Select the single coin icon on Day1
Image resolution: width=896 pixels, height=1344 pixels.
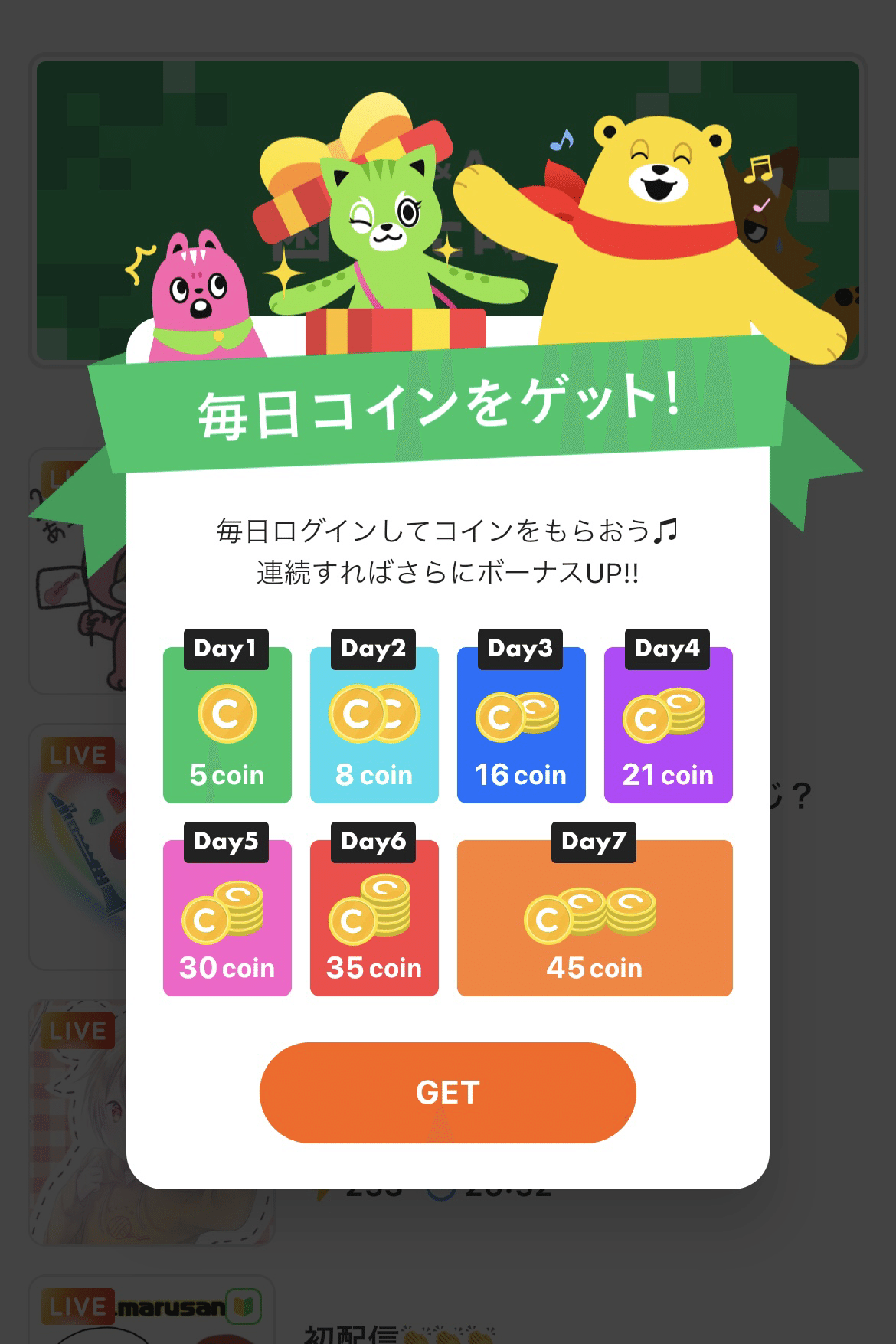227,712
